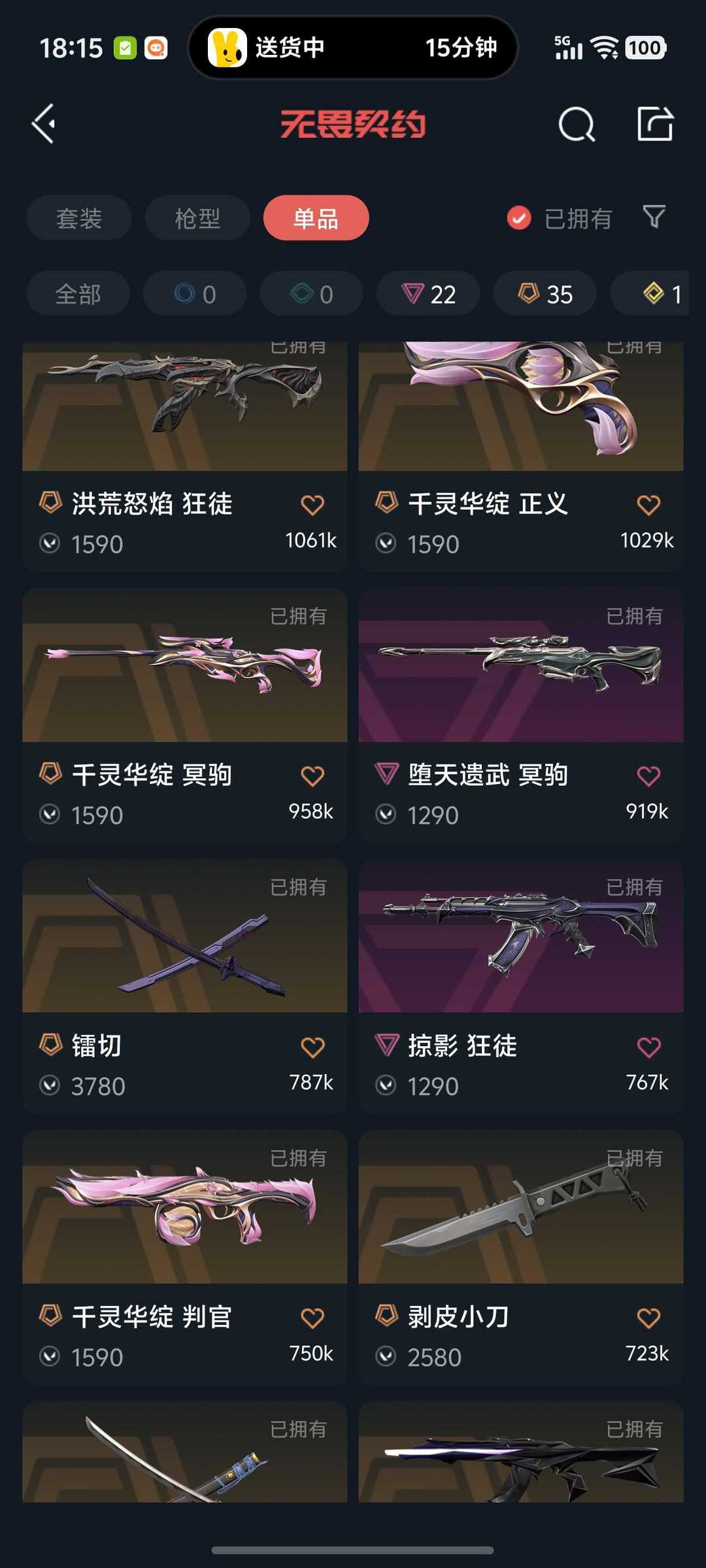
Task: Select the 全部 rarity chip
Action: pyautogui.click(x=78, y=294)
